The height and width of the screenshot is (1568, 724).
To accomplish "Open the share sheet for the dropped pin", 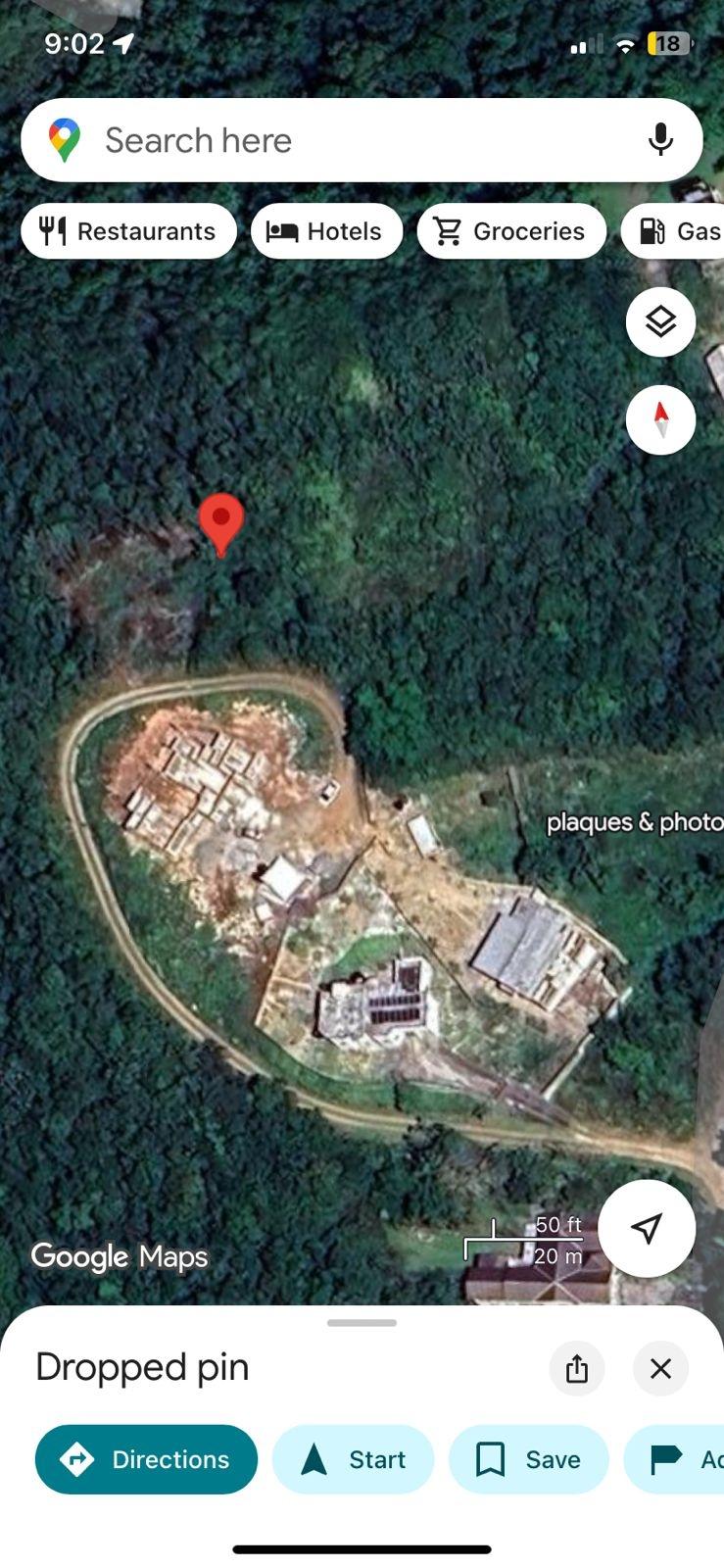I will [x=576, y=1368].
